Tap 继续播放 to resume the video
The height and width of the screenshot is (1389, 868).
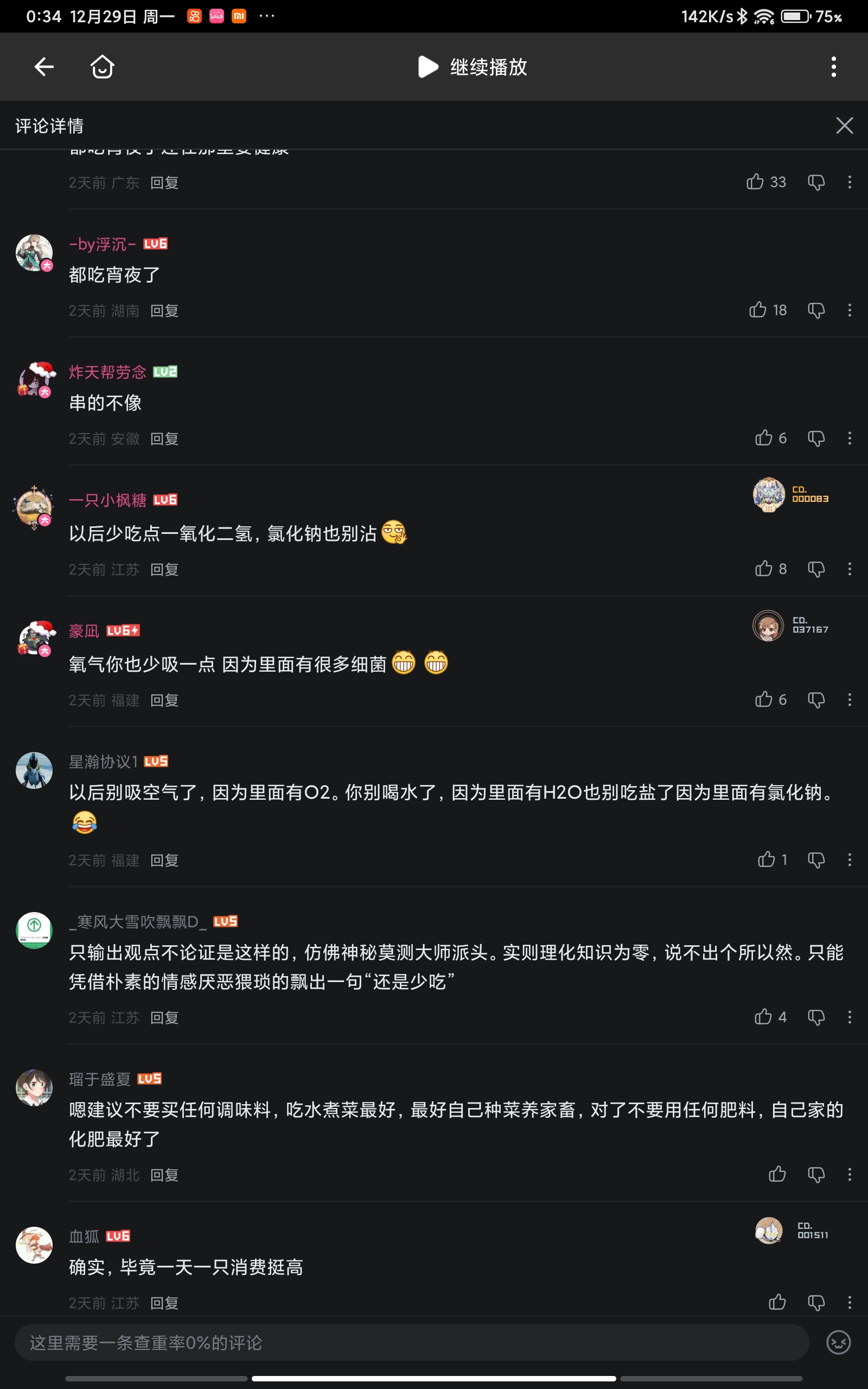click(472, 67)
